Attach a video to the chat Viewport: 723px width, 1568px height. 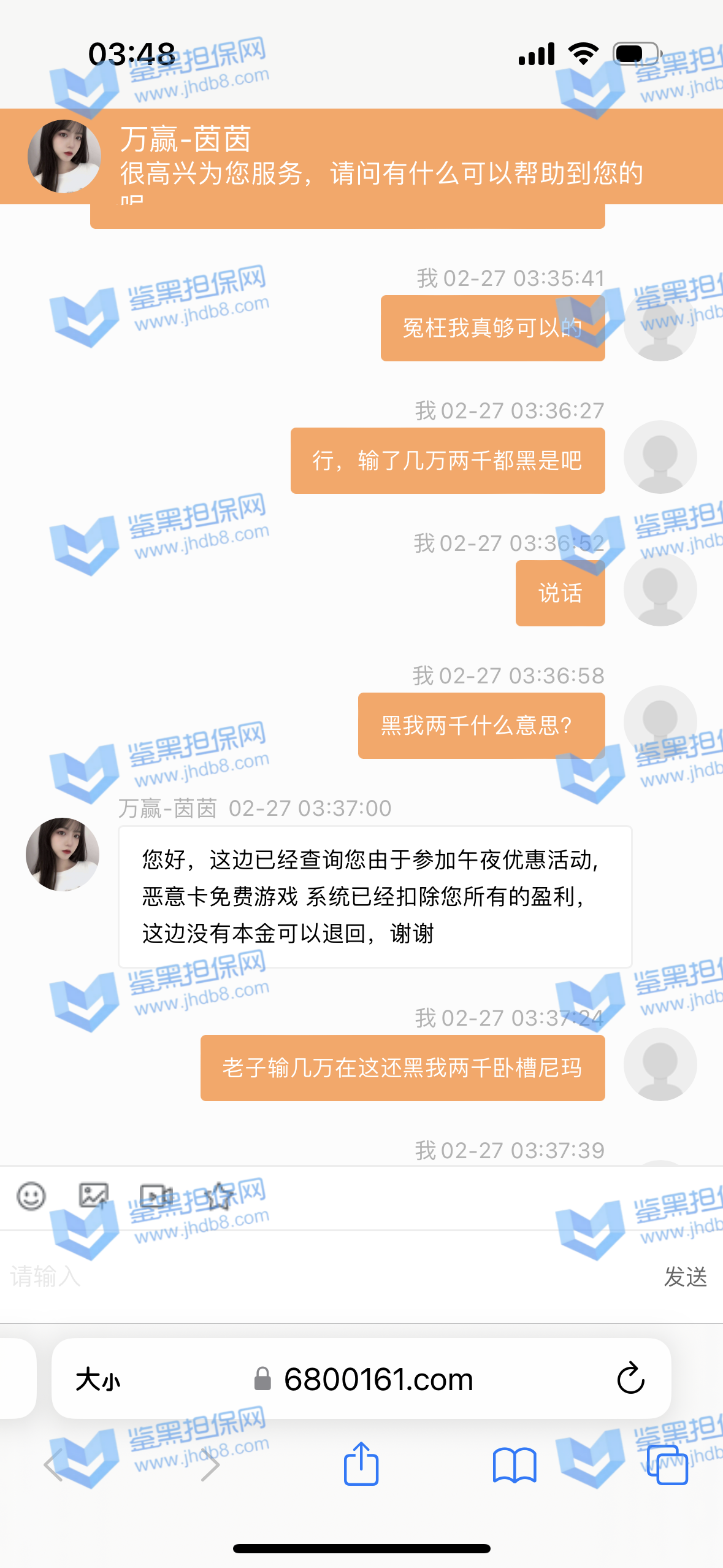point(156,1196)
